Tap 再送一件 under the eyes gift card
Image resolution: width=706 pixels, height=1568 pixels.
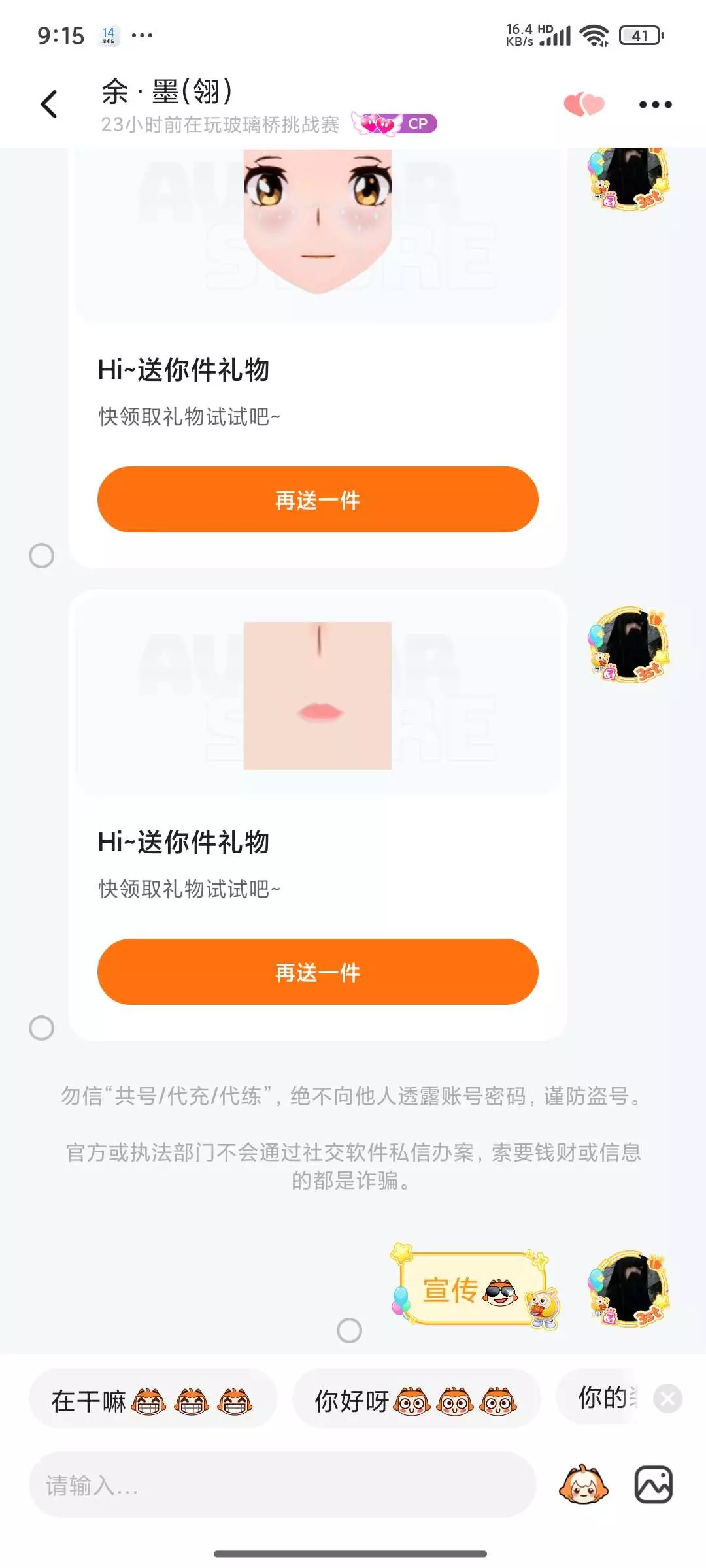click(x=318, y=500)
